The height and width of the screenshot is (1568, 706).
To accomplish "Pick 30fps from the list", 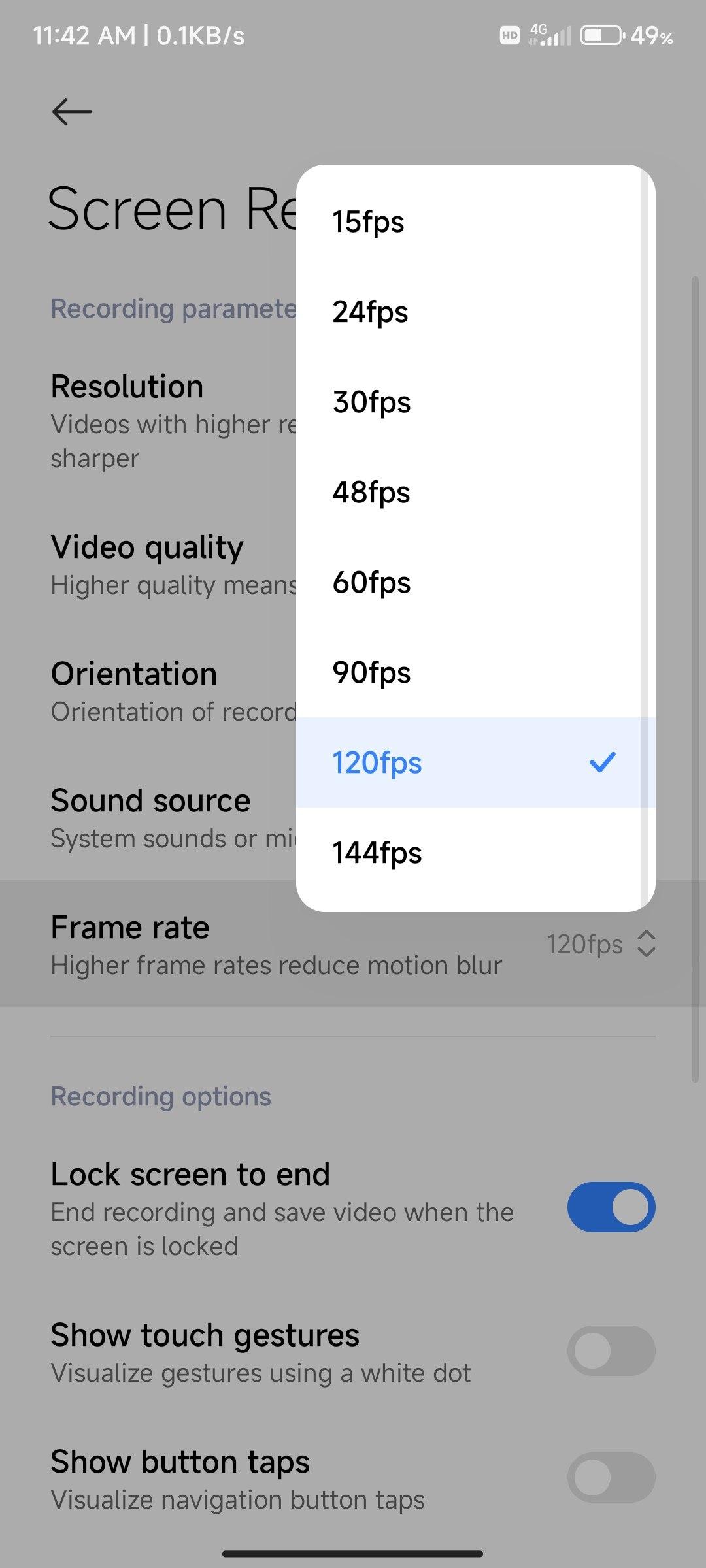I will (475, 402).
